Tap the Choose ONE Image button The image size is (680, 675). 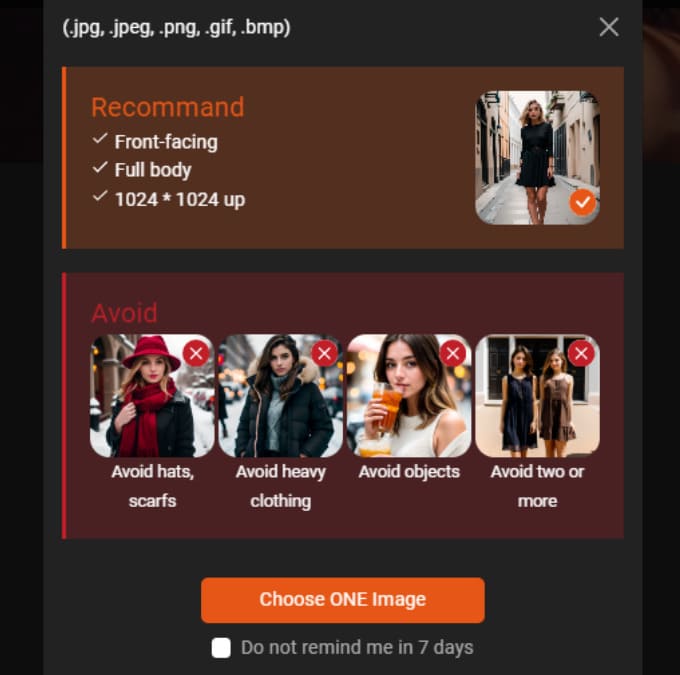point(342,600)
